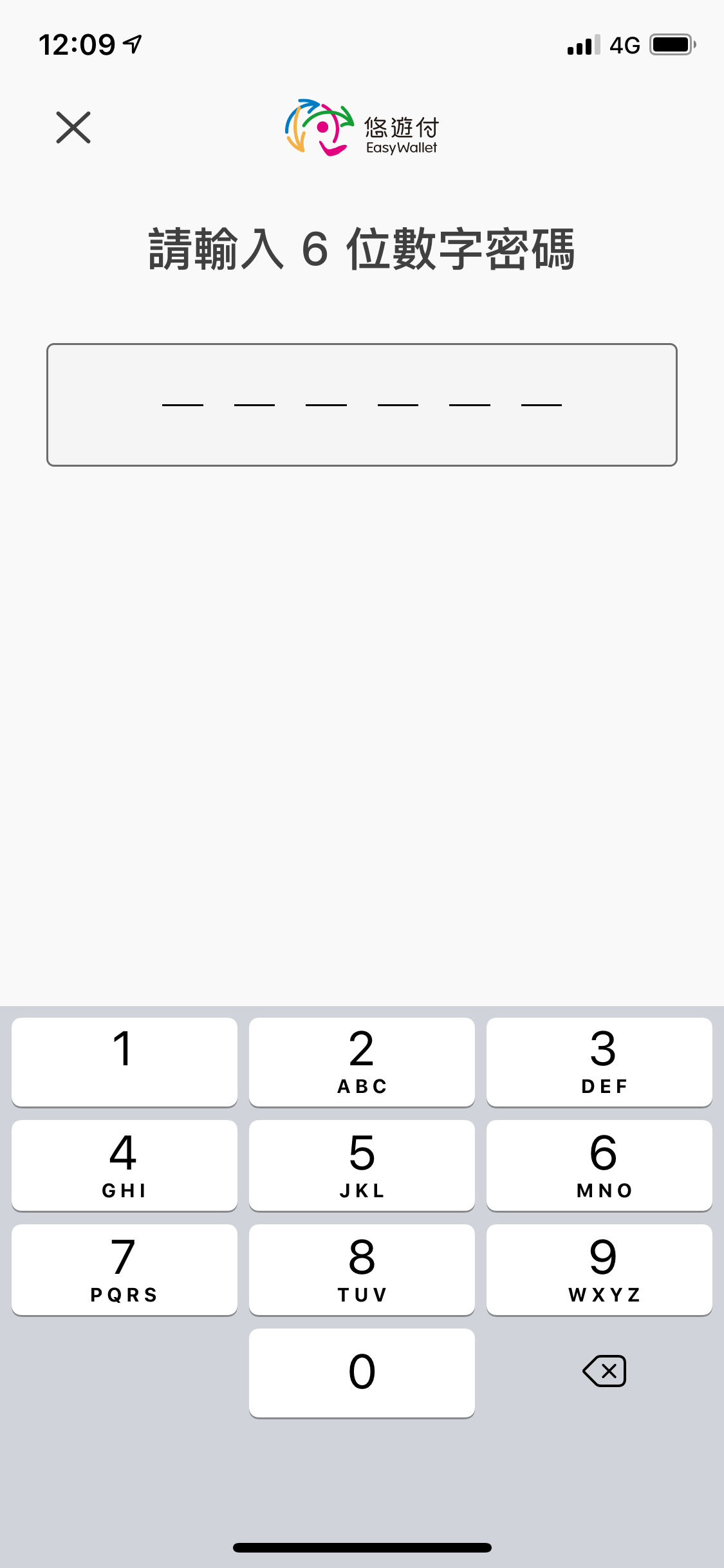This screenshot has width=724, height=1568.
Task: Enter digit 0 on the keypad
Action: coord(362,1373)
